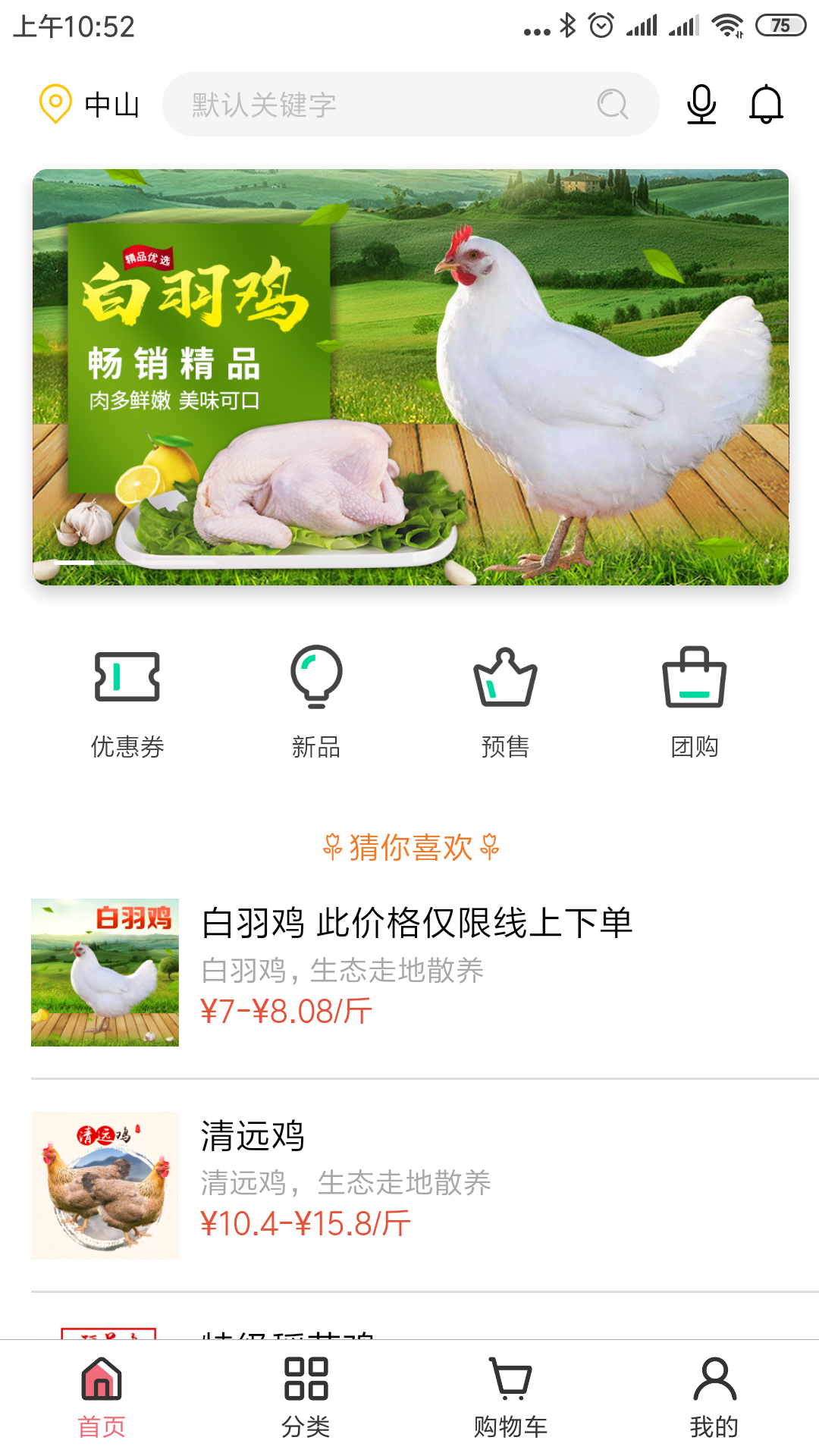Tap the 默认关键字 search box

394,105
